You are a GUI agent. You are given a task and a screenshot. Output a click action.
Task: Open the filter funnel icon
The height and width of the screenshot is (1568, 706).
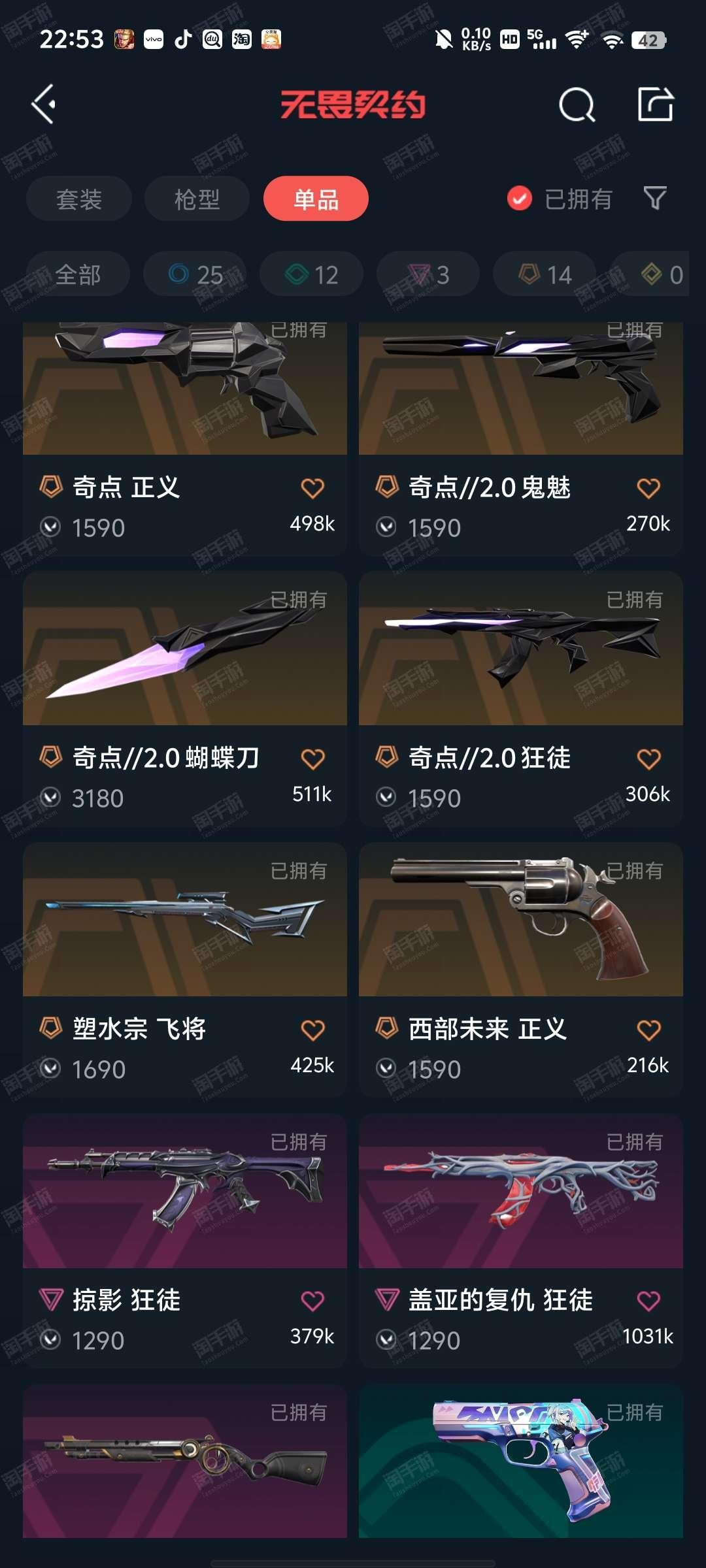654,198
